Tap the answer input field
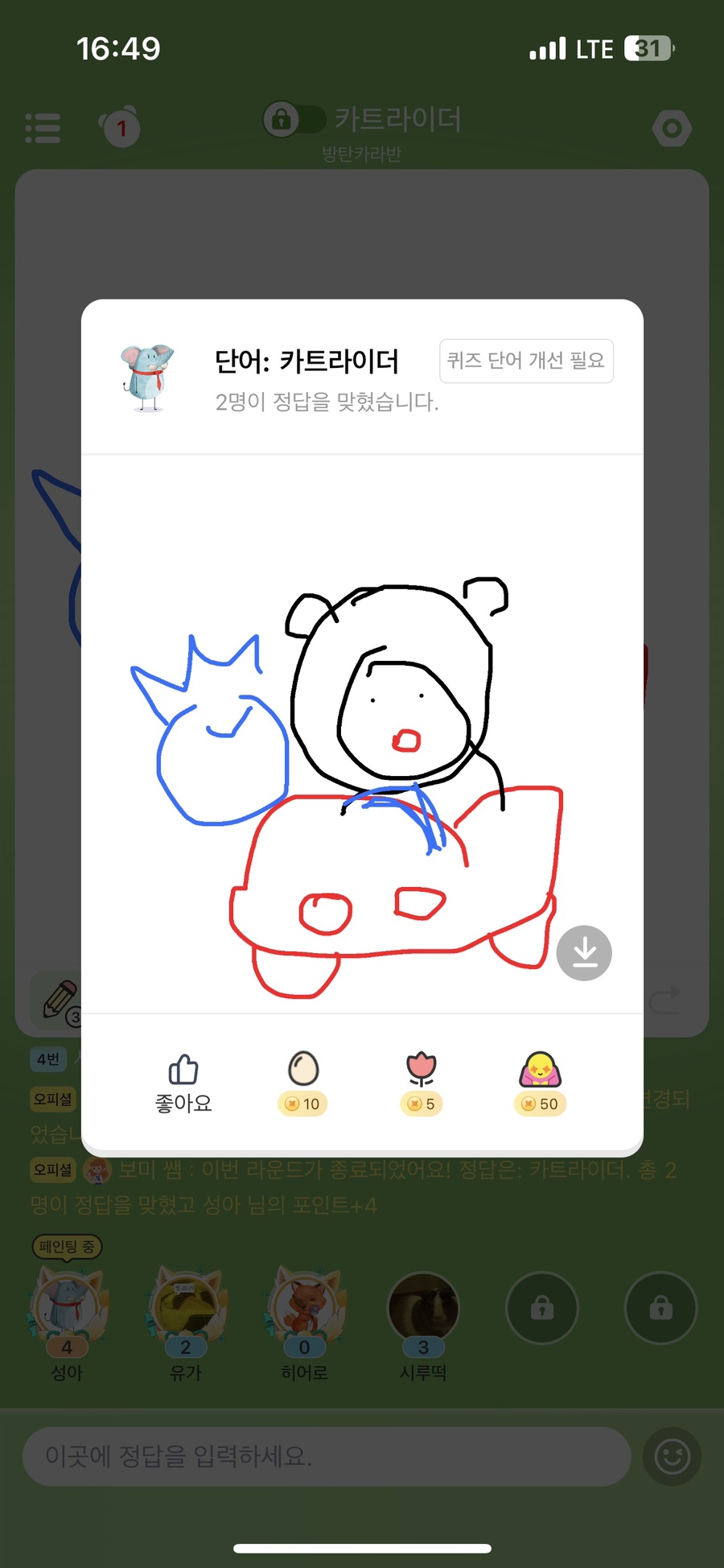The image size is (724, 1568). (326, 1456)
